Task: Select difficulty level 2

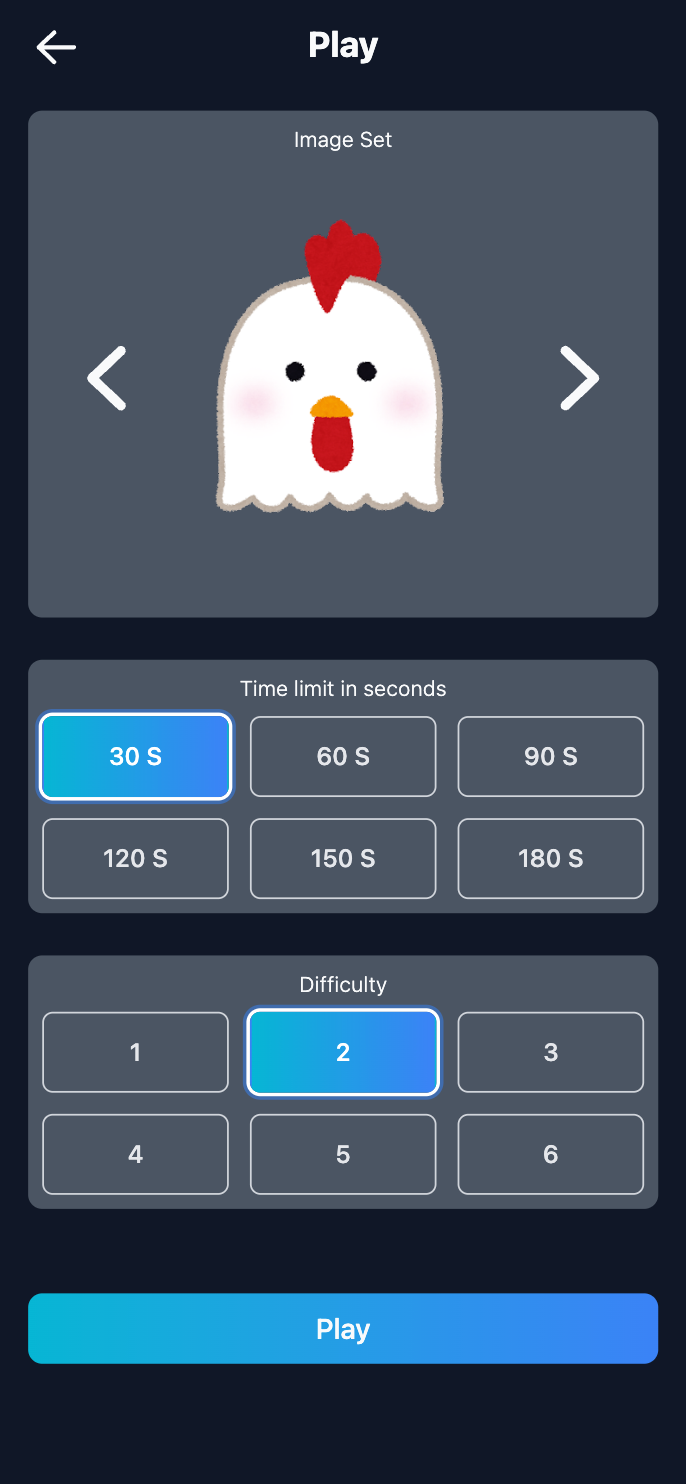Action: click(x=343, y=1053)
